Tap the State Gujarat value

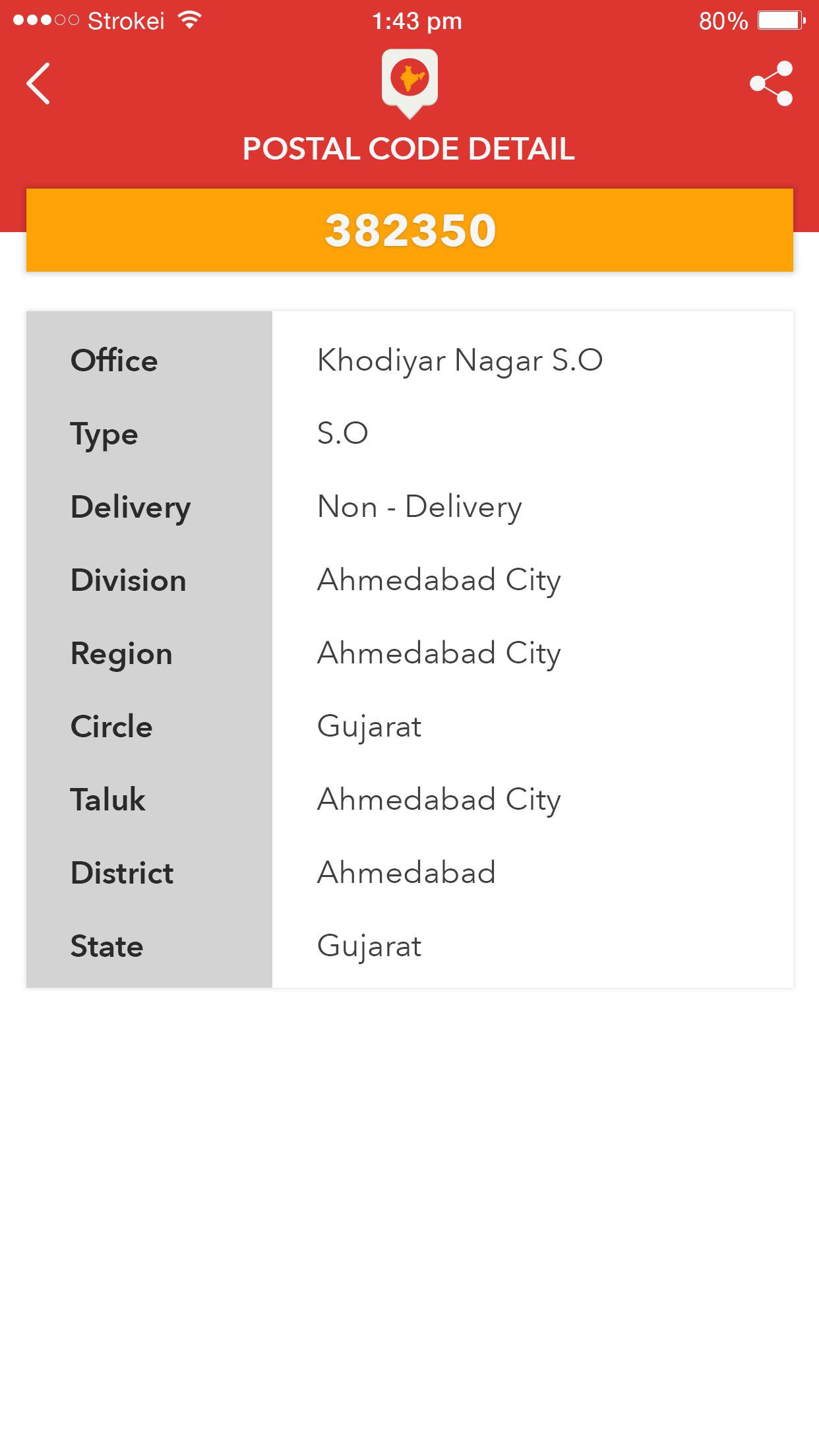click(369, 946)
